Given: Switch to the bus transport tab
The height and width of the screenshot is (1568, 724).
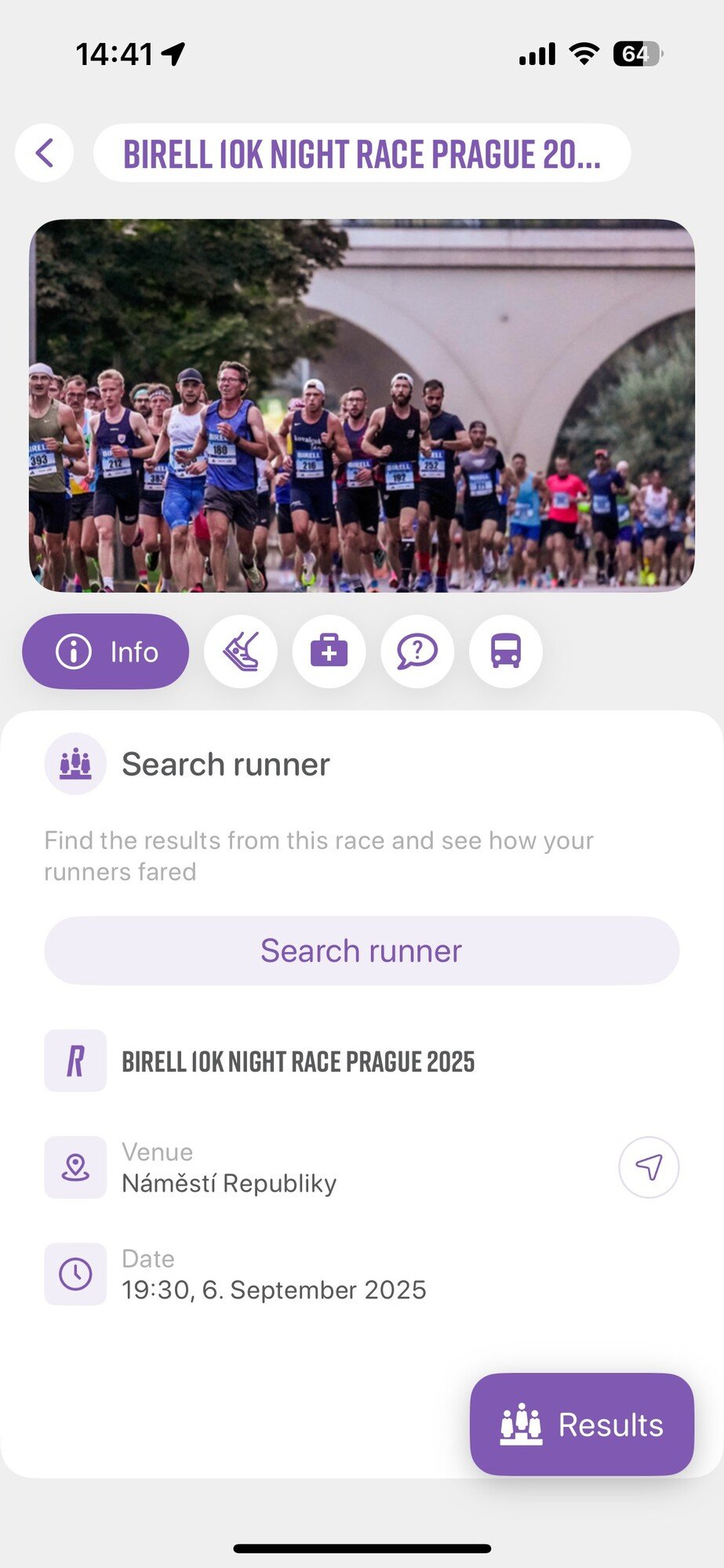Looking at the screenshot, I should tap(505, 652).
